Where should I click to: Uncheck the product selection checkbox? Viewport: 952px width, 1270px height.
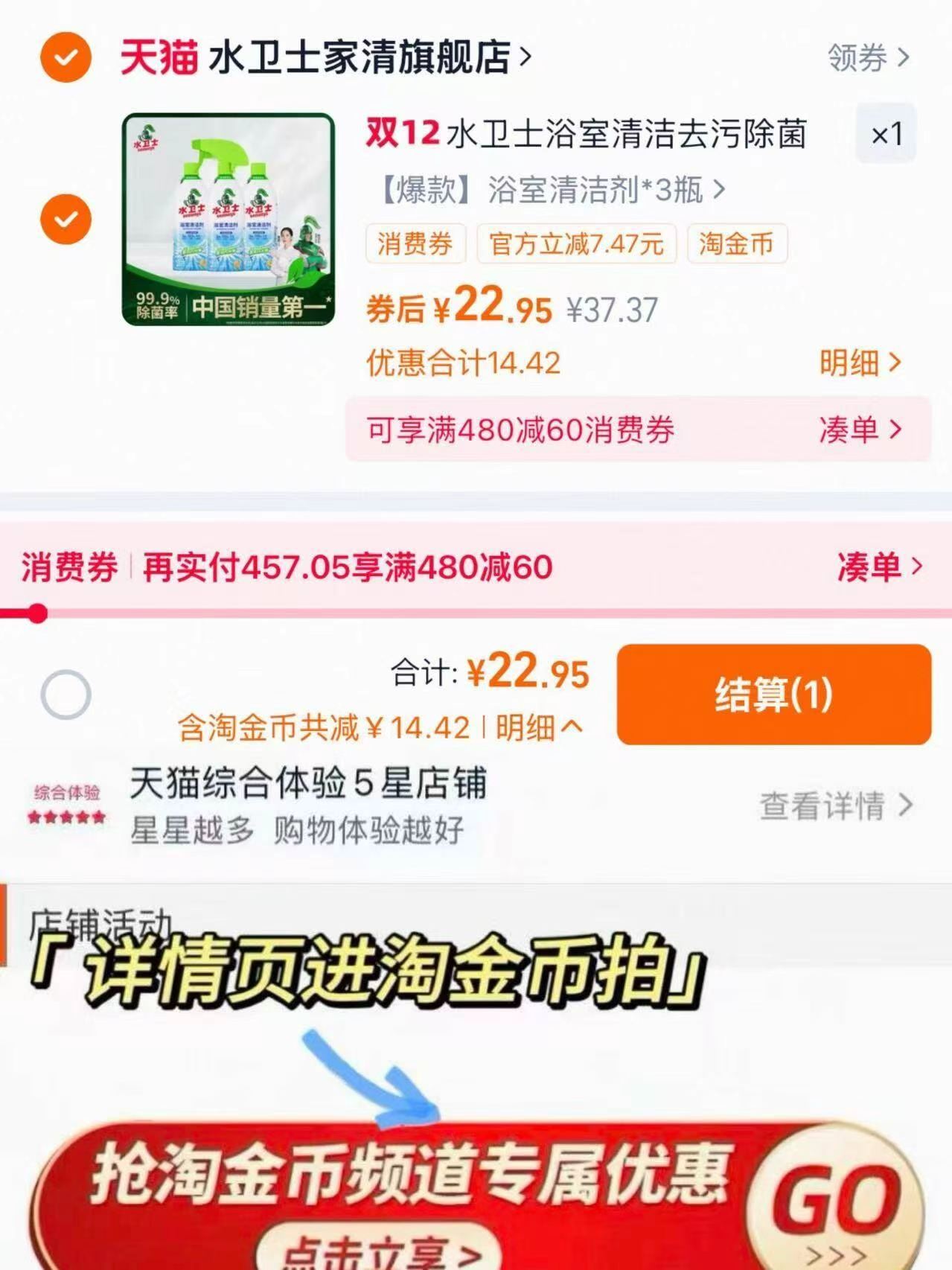tap(65, 218)
